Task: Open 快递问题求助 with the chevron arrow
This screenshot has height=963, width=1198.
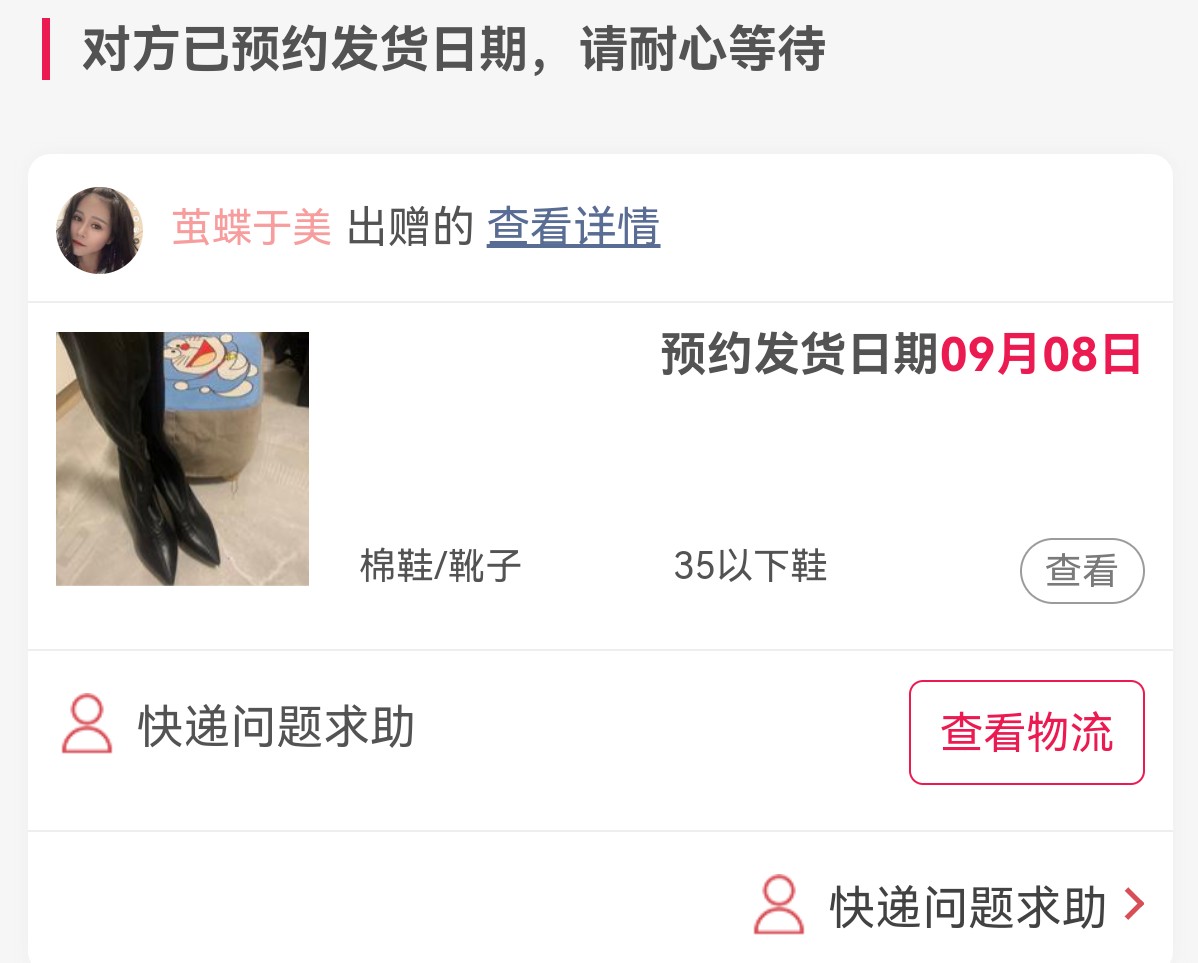Action: tap(950, 907)
